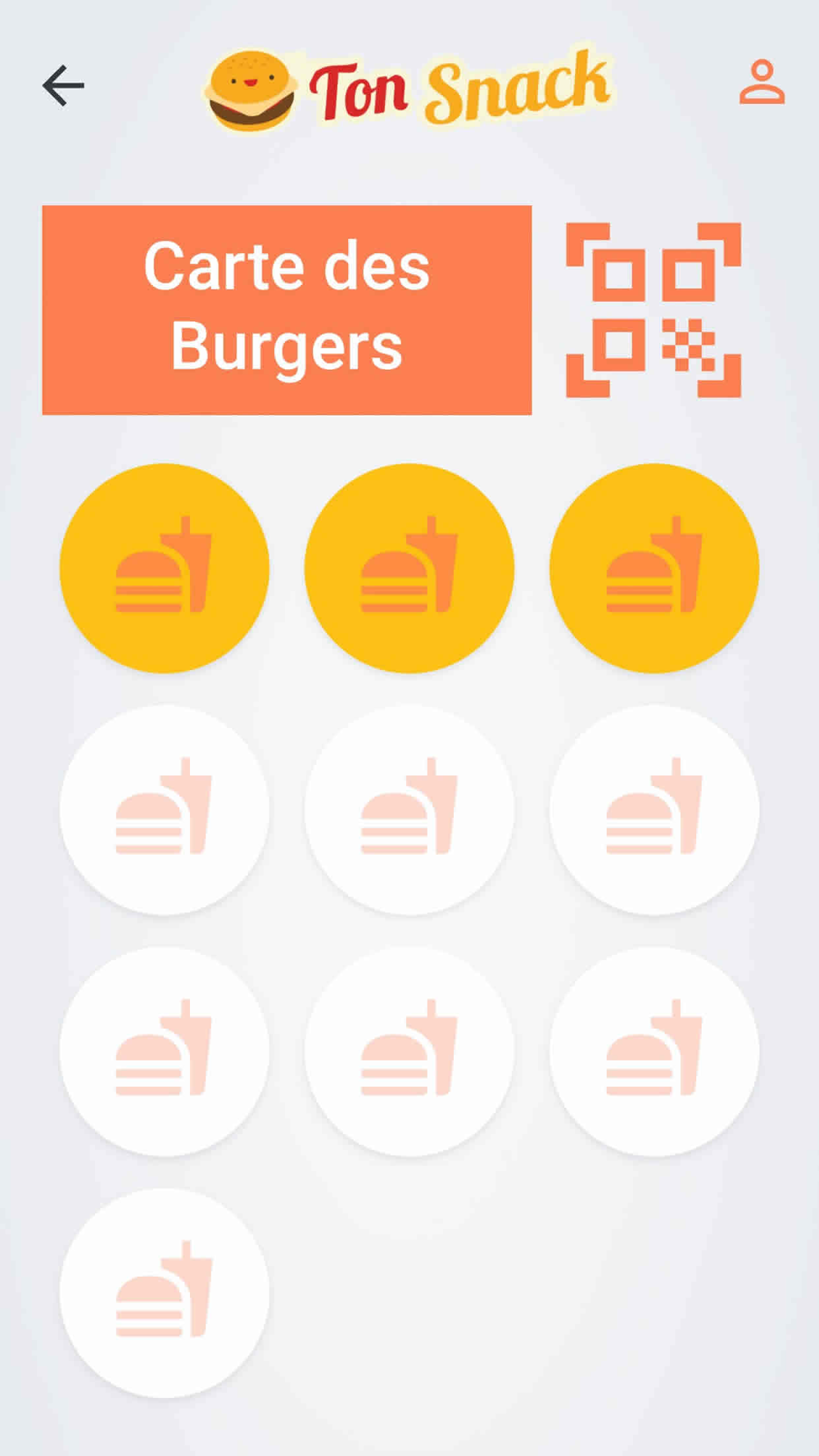Screen dimensions: 819x1456
Task: Tap the Carte des Burgers button
Action: [x=287, y=310]
